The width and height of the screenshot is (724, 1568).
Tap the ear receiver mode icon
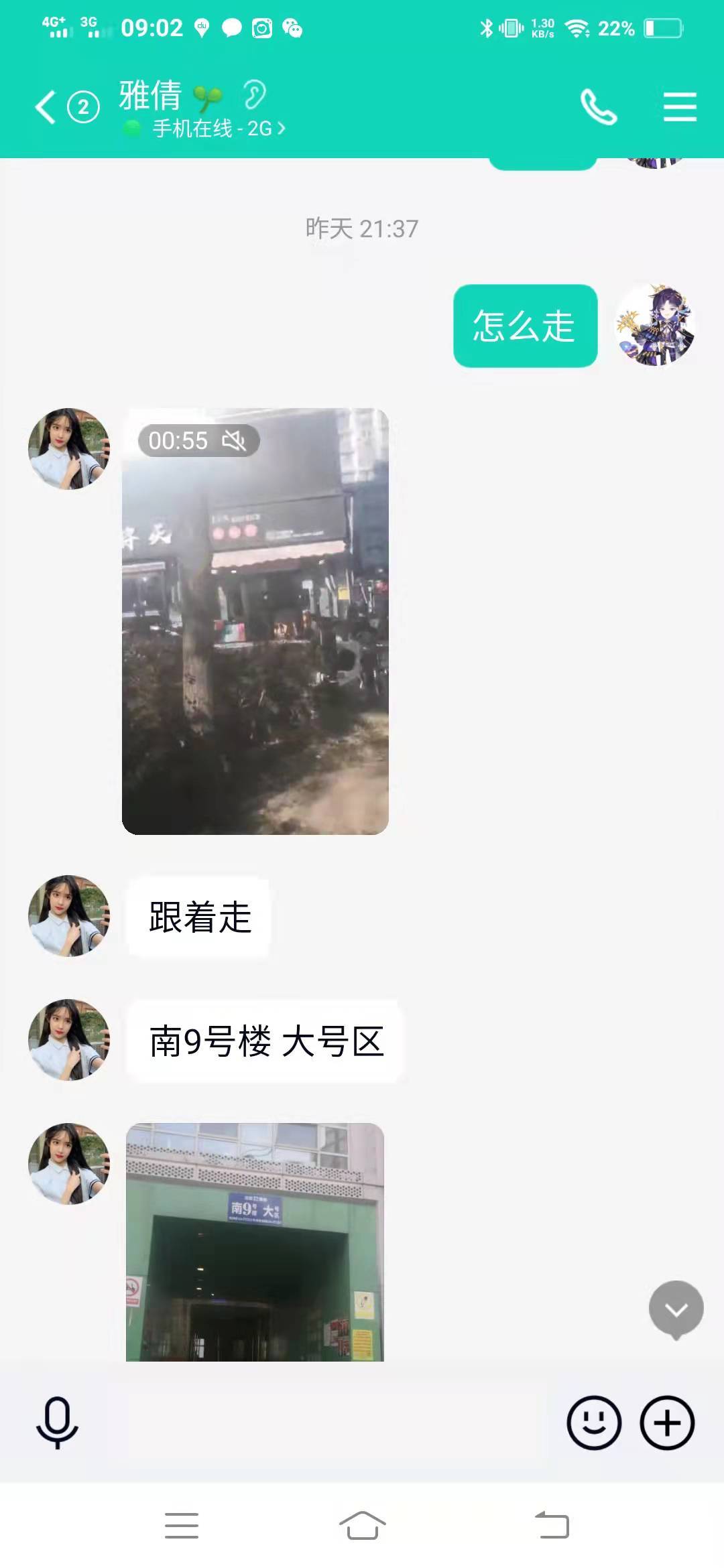pos(255,94)
